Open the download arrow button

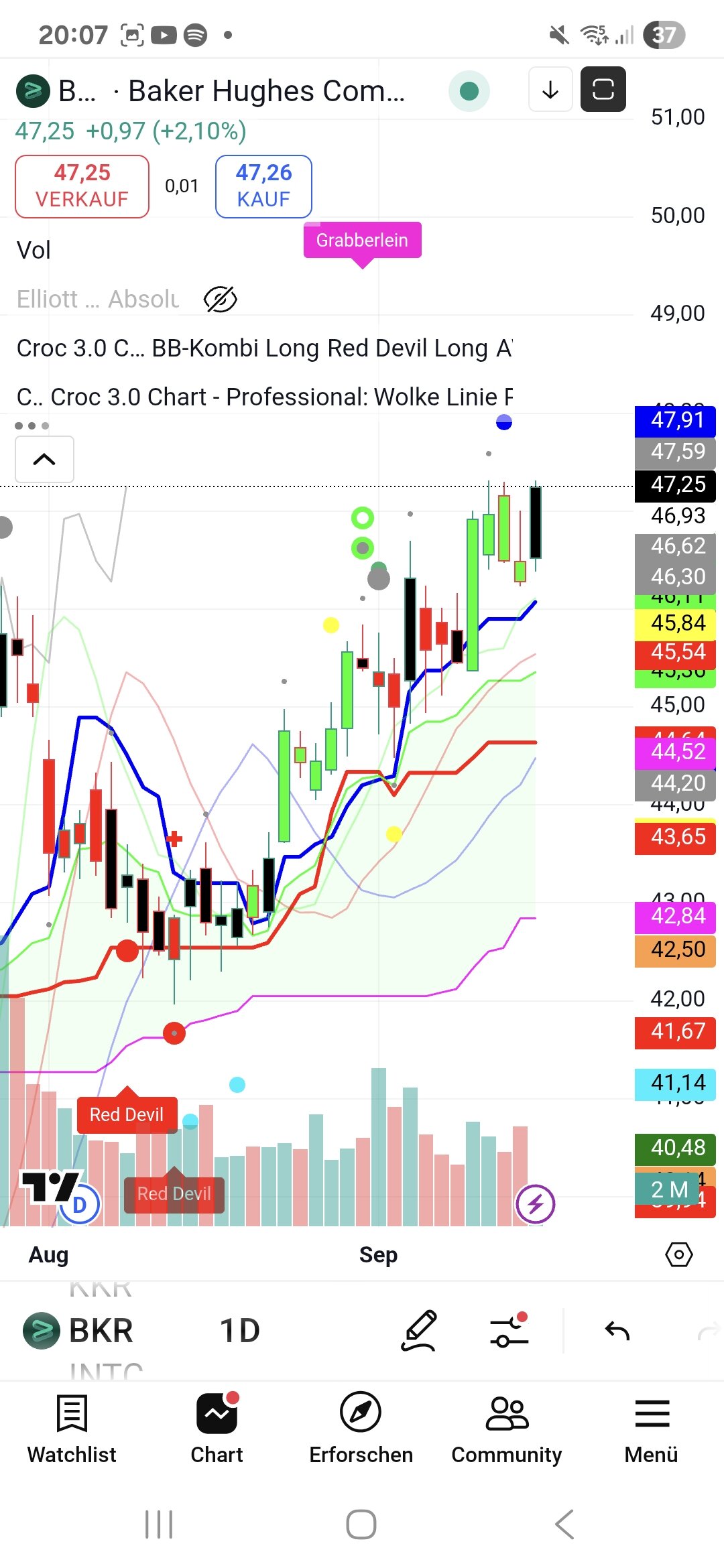550,90
